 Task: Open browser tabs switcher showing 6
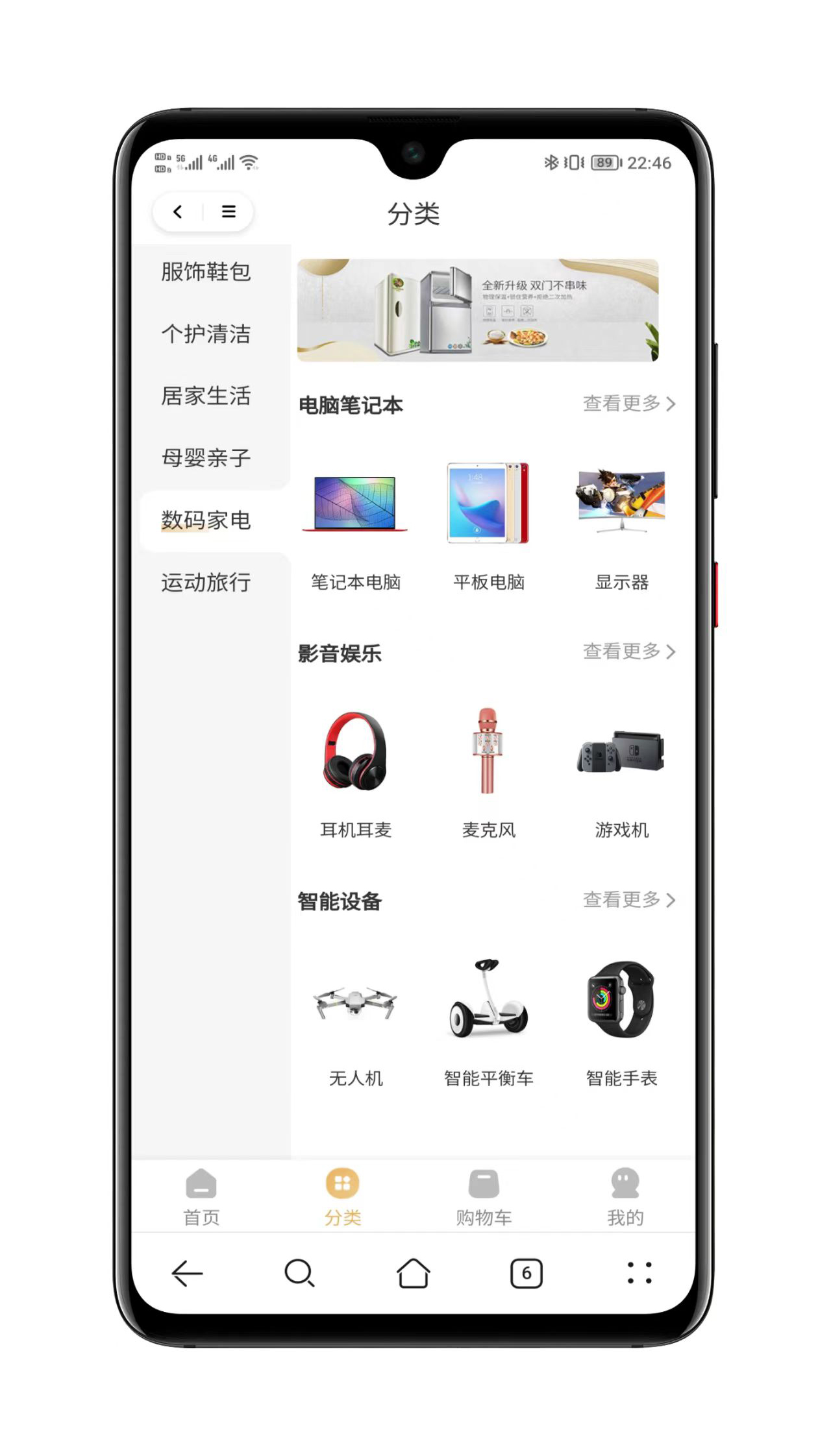coord(526,1273)
